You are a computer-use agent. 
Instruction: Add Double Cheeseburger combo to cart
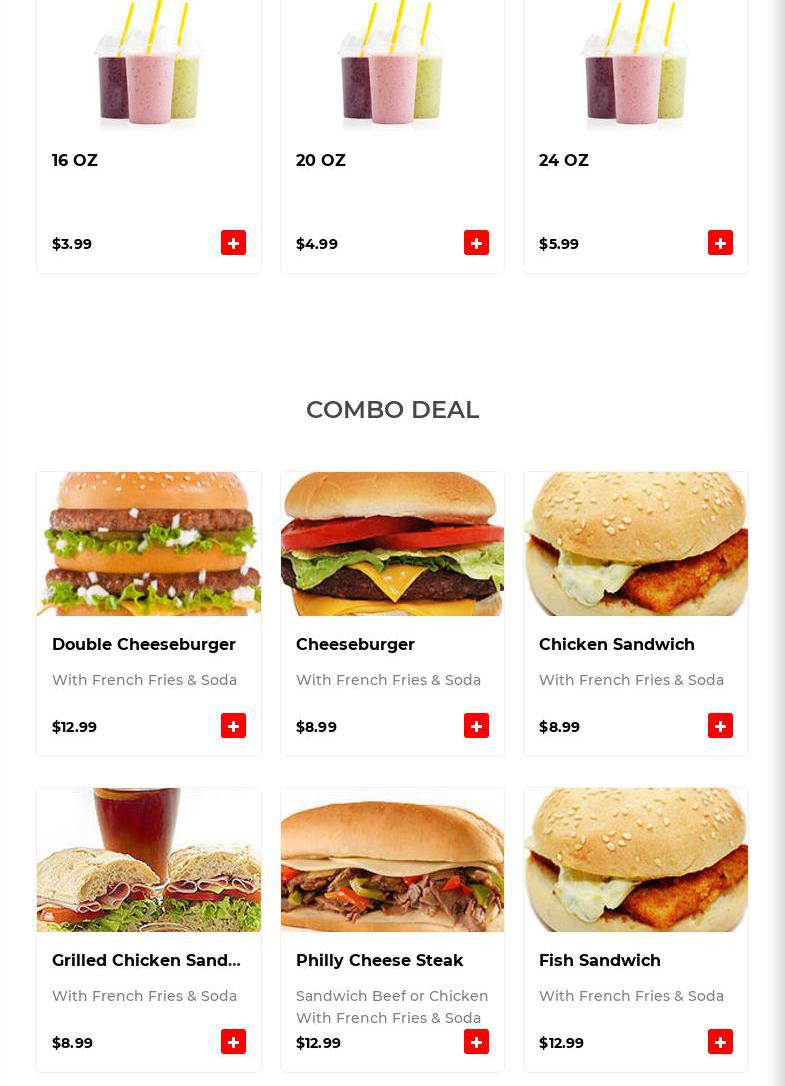(233, 726)
